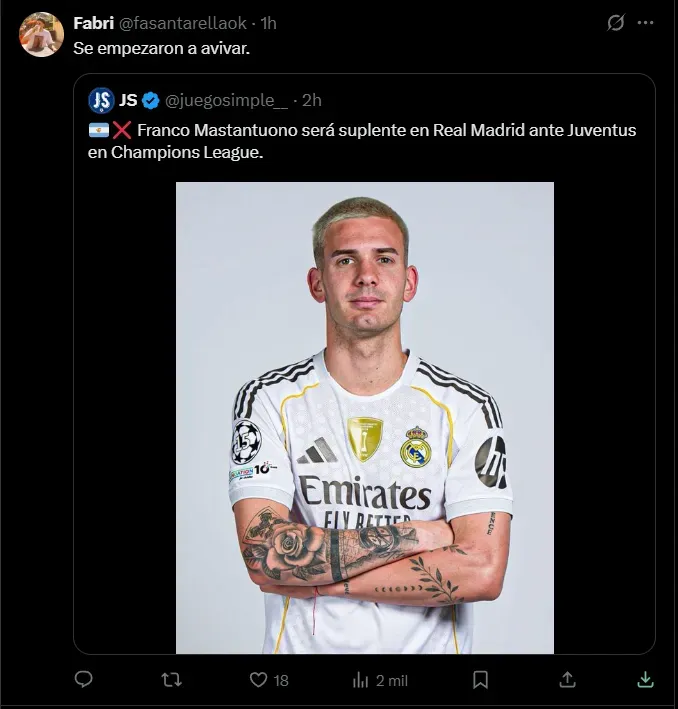Image resolution: width=678 pixels, height=709 pixels.
Task: Open Fabri's profile avatar
Action: coord(41,35)
